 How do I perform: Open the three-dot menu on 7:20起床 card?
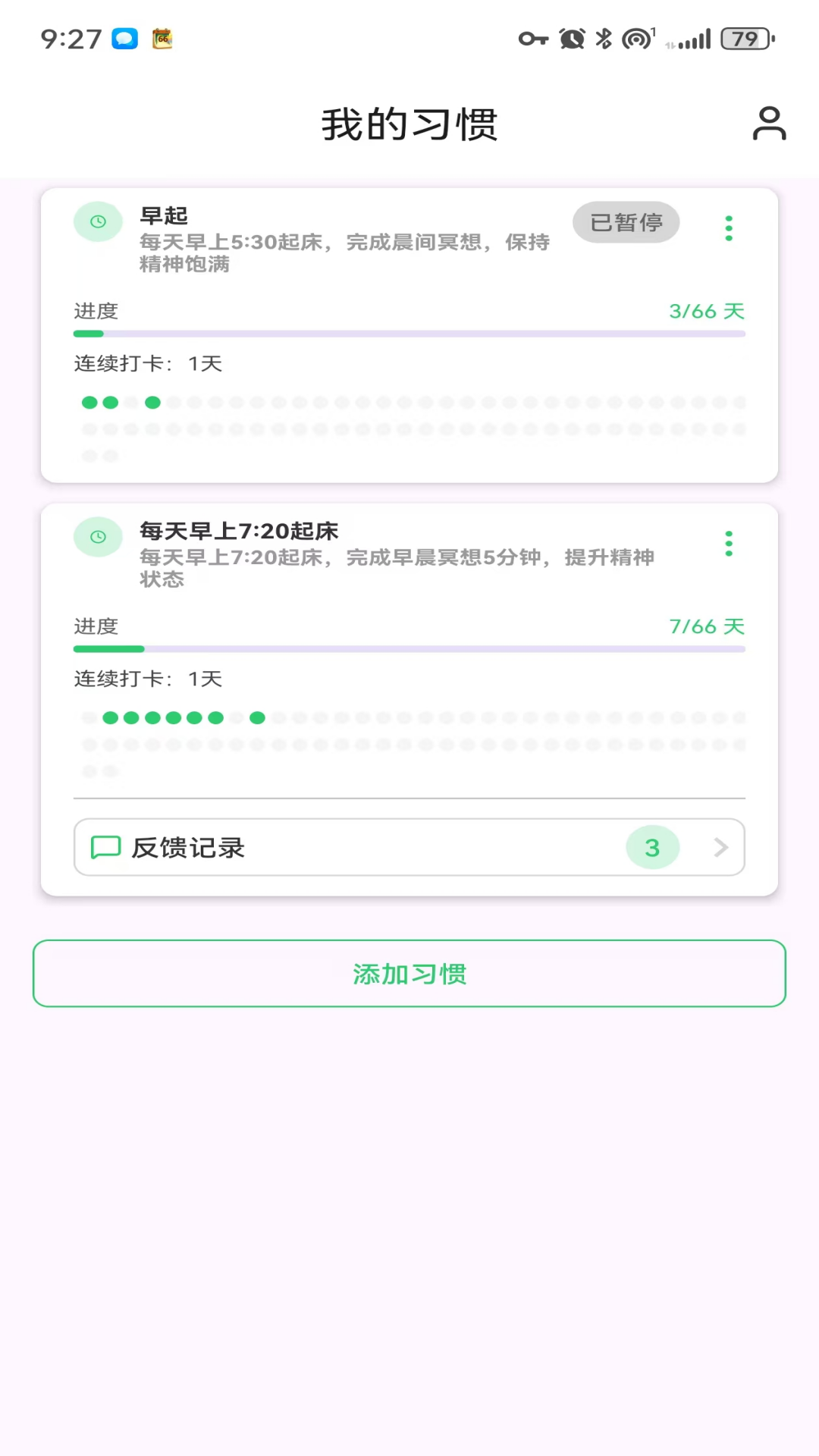(728, 542)
